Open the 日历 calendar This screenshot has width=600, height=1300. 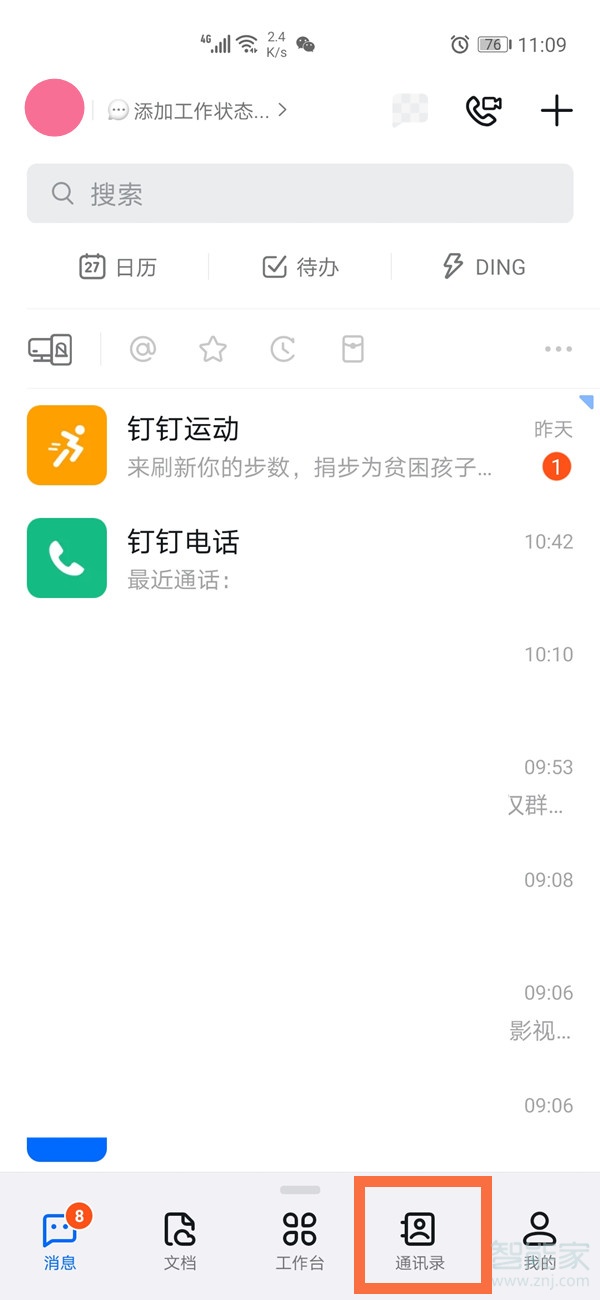tap(118, 267)
